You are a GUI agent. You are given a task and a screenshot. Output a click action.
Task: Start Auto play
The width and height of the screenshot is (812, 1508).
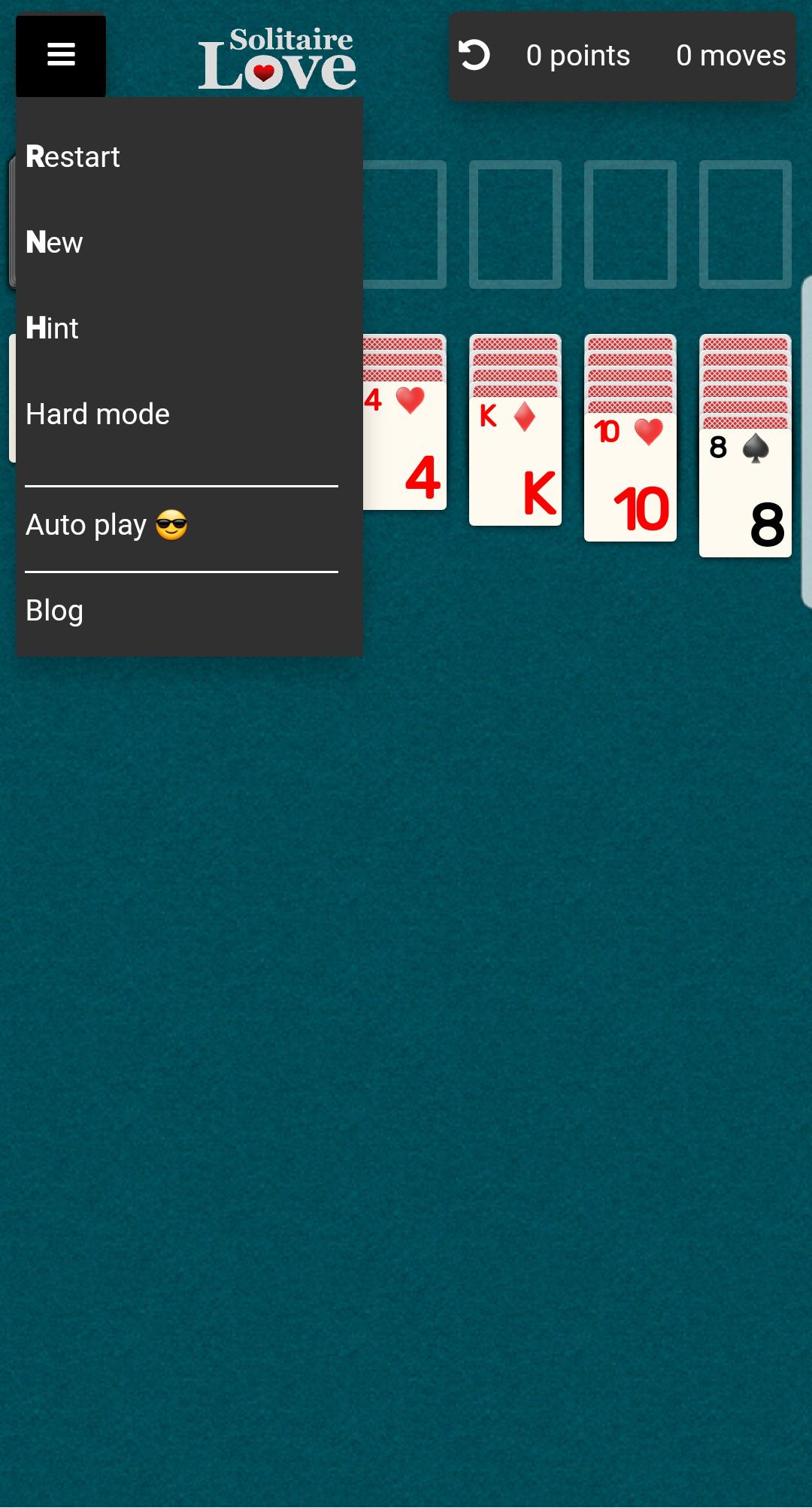pos(106,525)
